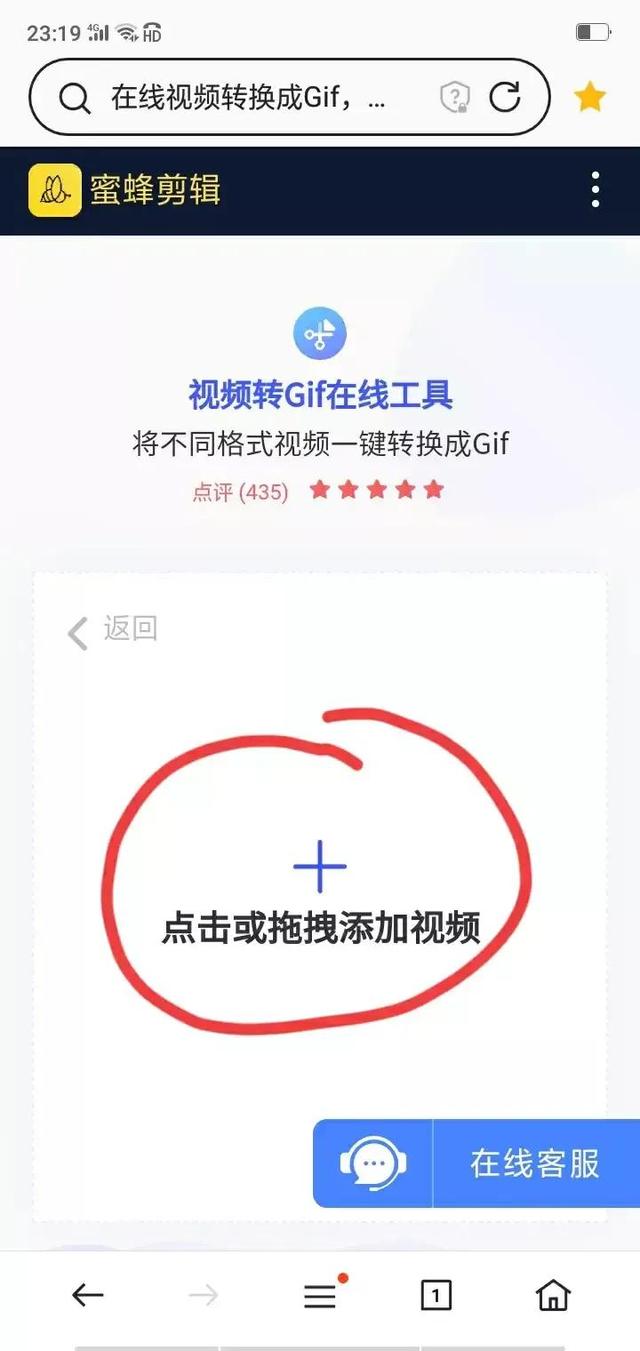Tap the browser address bar
The height and width of the screenshot is (1351, 640).
click(x=290, y=97)
